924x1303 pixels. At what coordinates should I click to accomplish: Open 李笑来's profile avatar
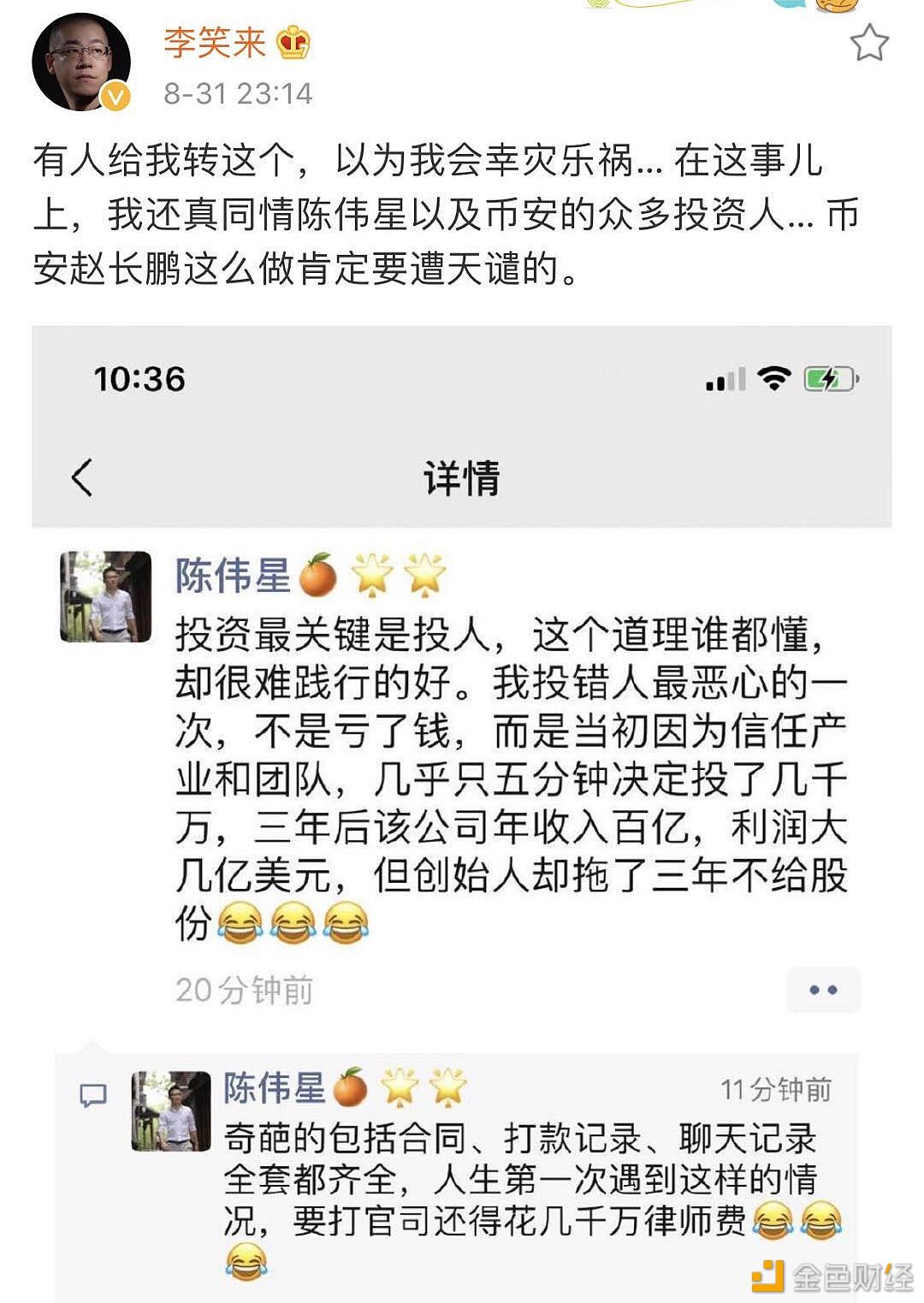point(81,63)
